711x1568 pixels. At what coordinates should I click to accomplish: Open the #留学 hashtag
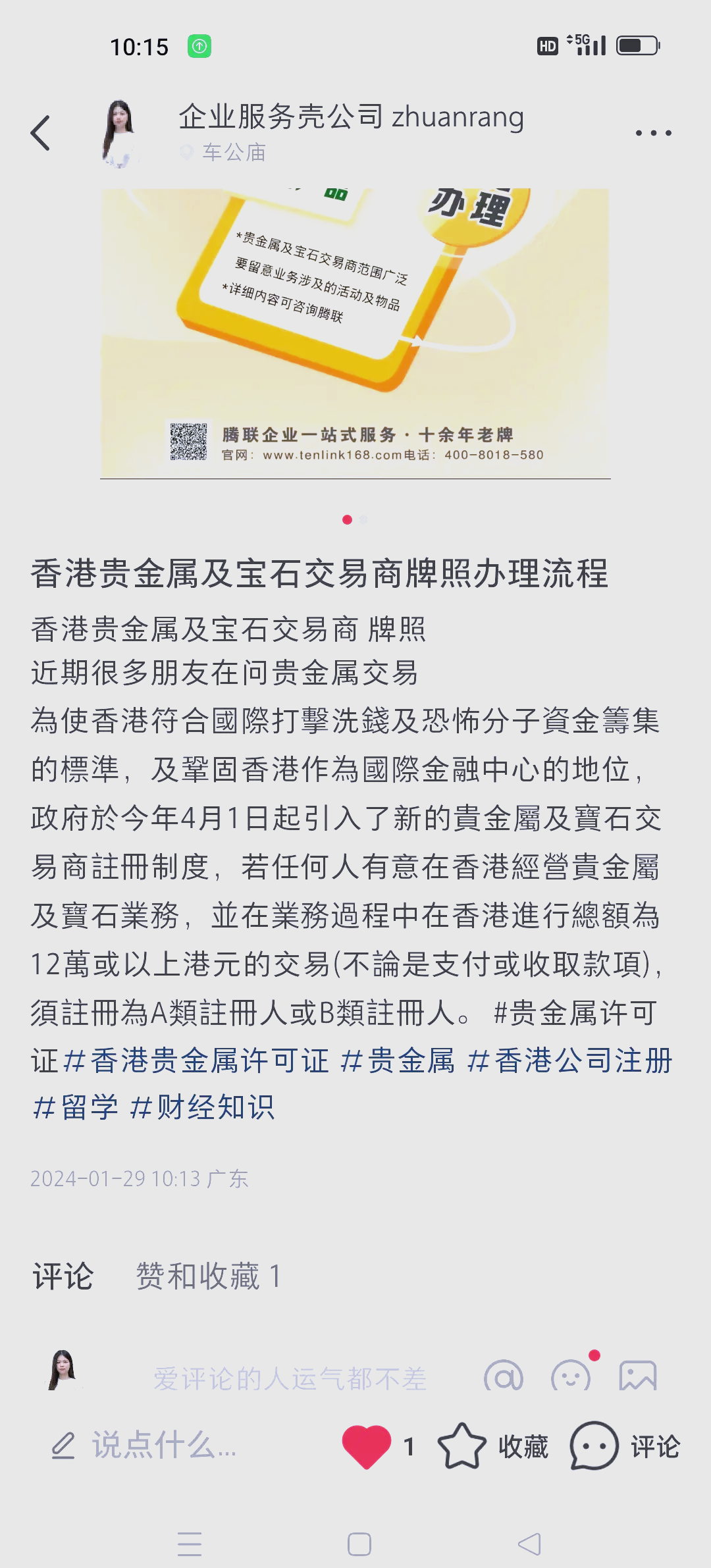[x=75, y=1107]
